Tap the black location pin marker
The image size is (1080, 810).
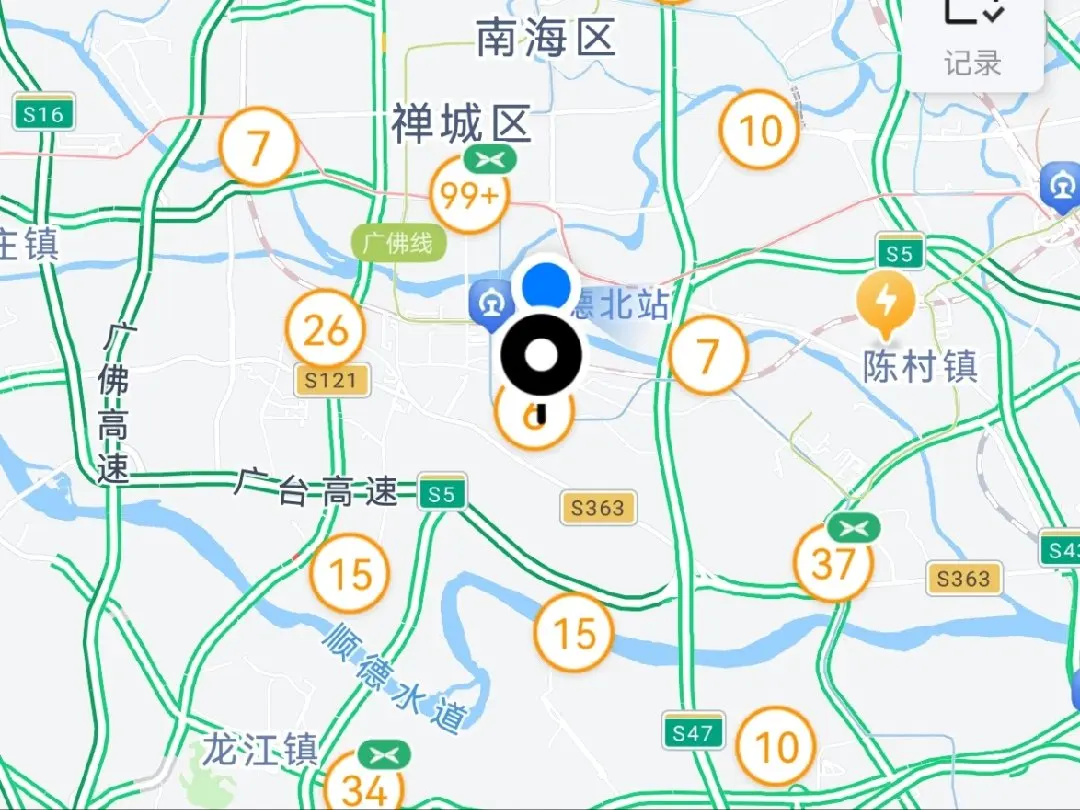coord(541,354)
